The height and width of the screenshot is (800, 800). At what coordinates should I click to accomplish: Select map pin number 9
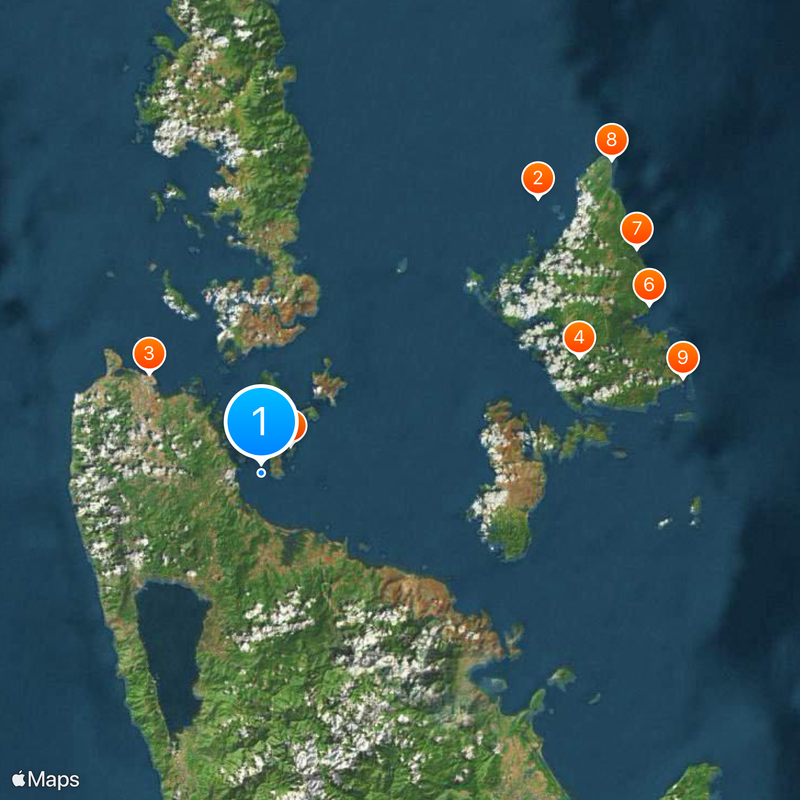coord(683,357)
